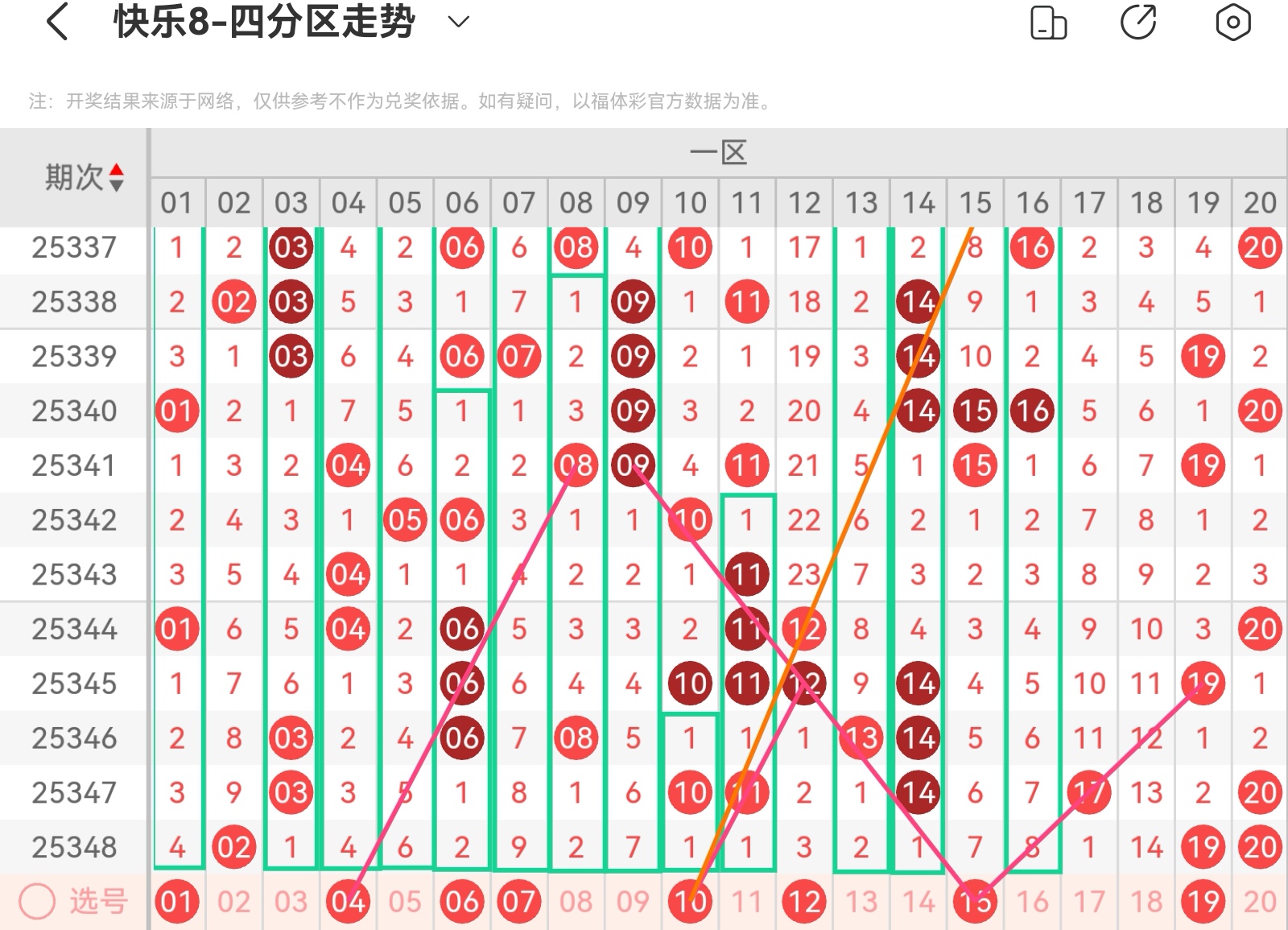Deselect number 01 in the 选号 row
The image size is (1288, 930).
coord(176,901)
